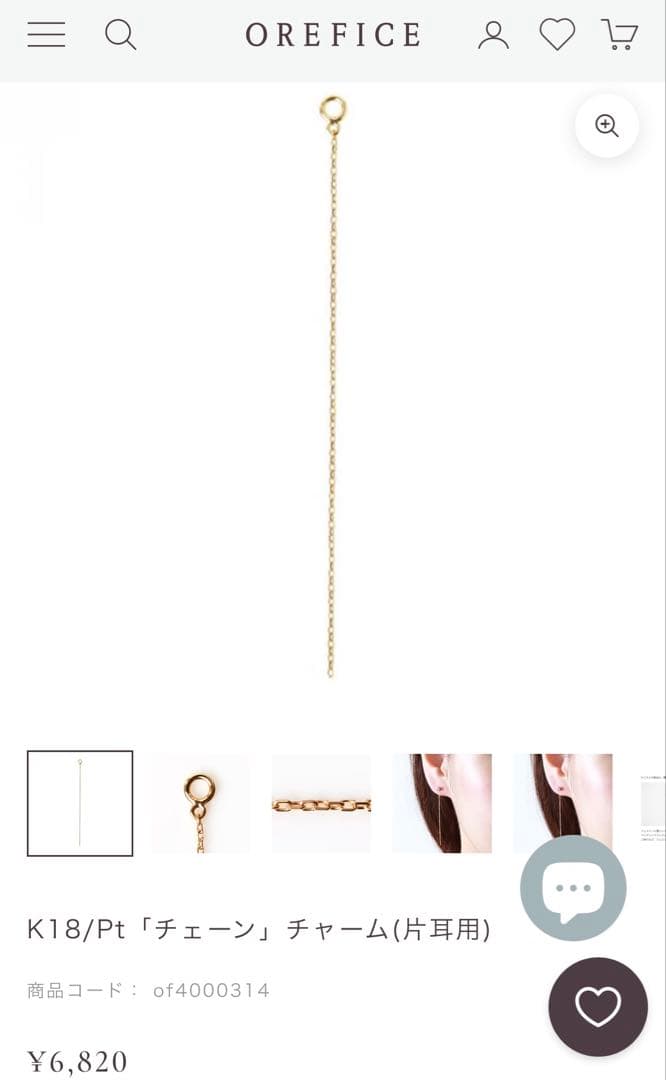The height and width of the screenshot is (1080, 666).
Task: Open the search magnifier in header
Action: [120, 36]
